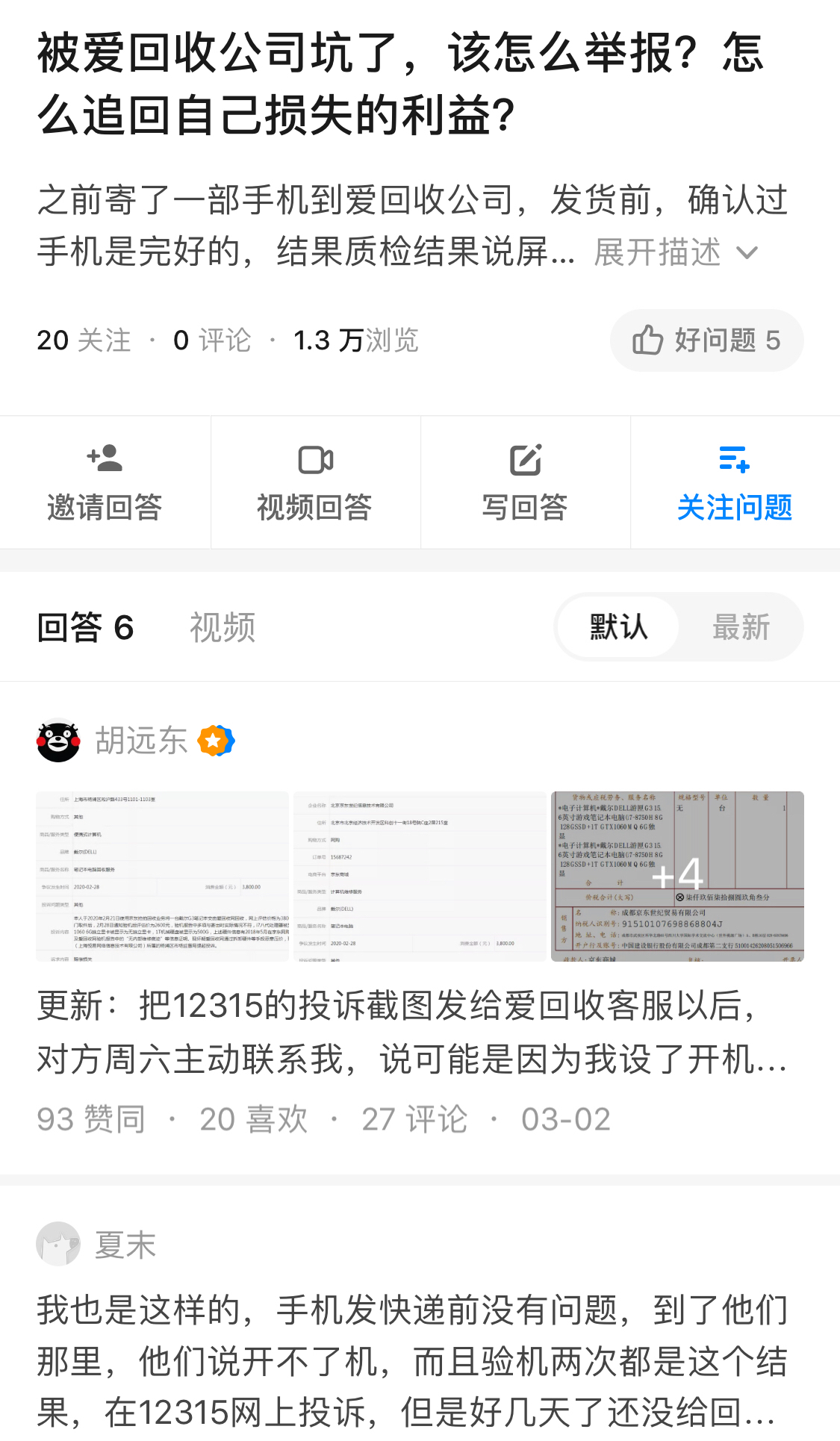Select the 回答 6 tab

point(86,627)
